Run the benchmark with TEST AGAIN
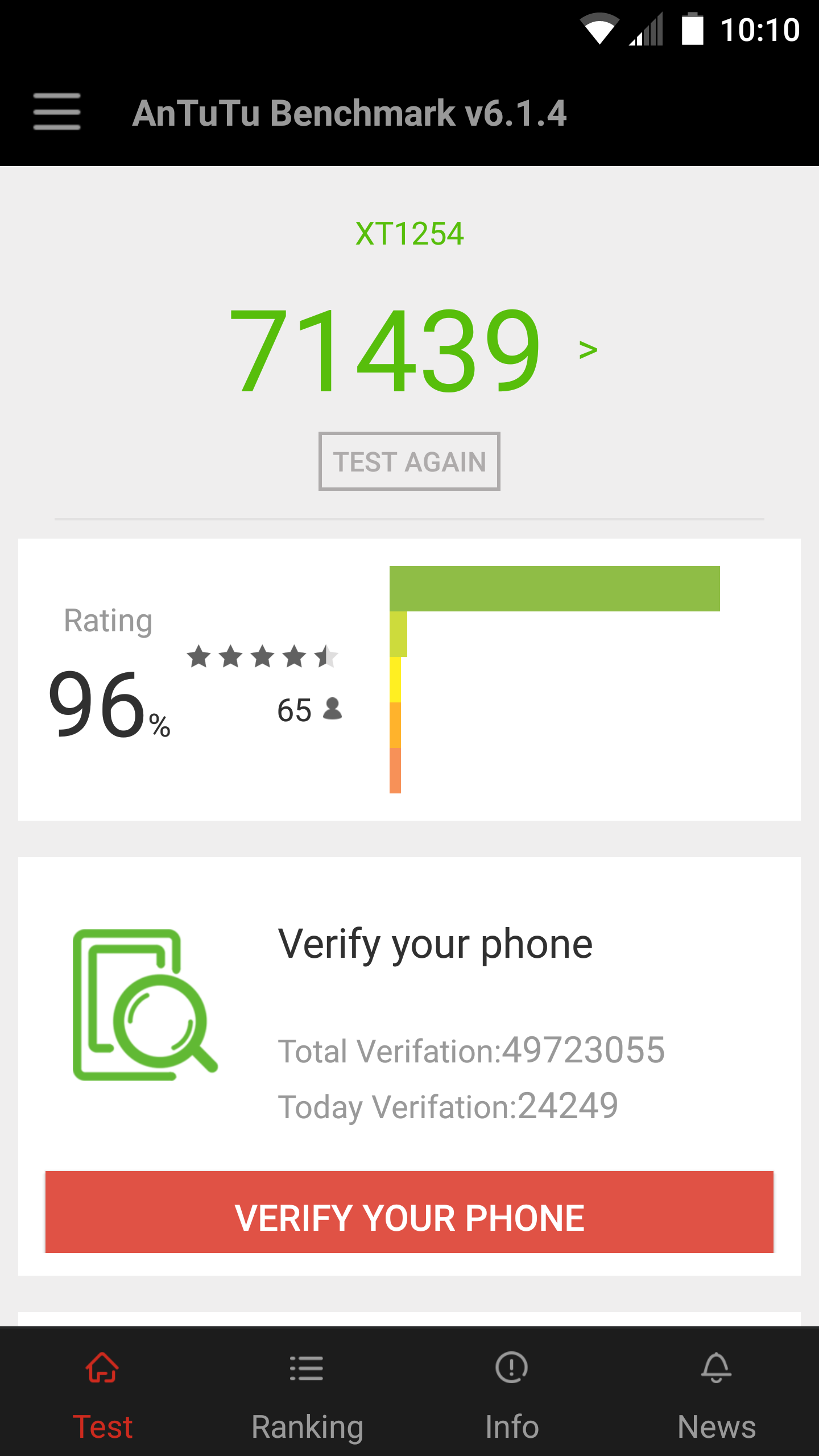The image size is (819, 1456). 409,461
